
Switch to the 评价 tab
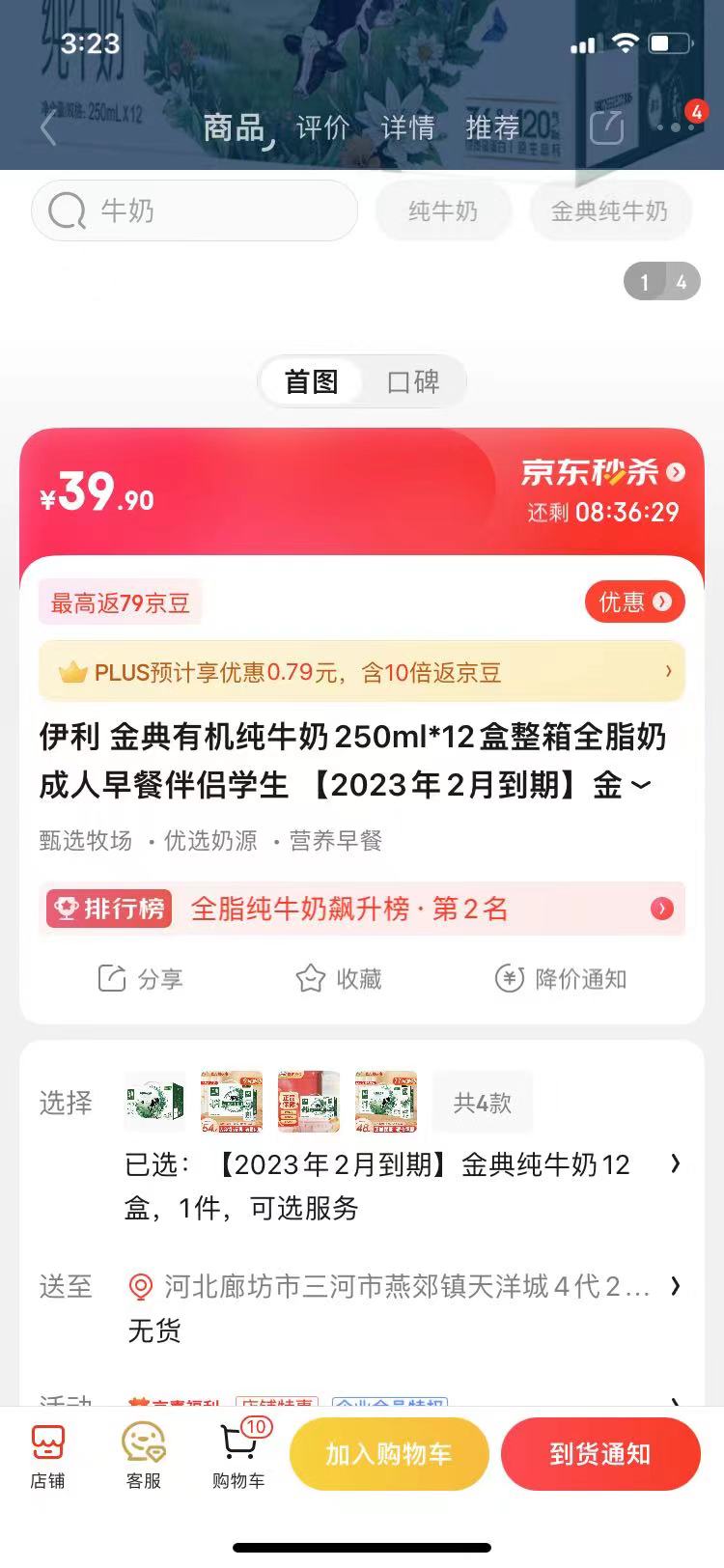322,127
